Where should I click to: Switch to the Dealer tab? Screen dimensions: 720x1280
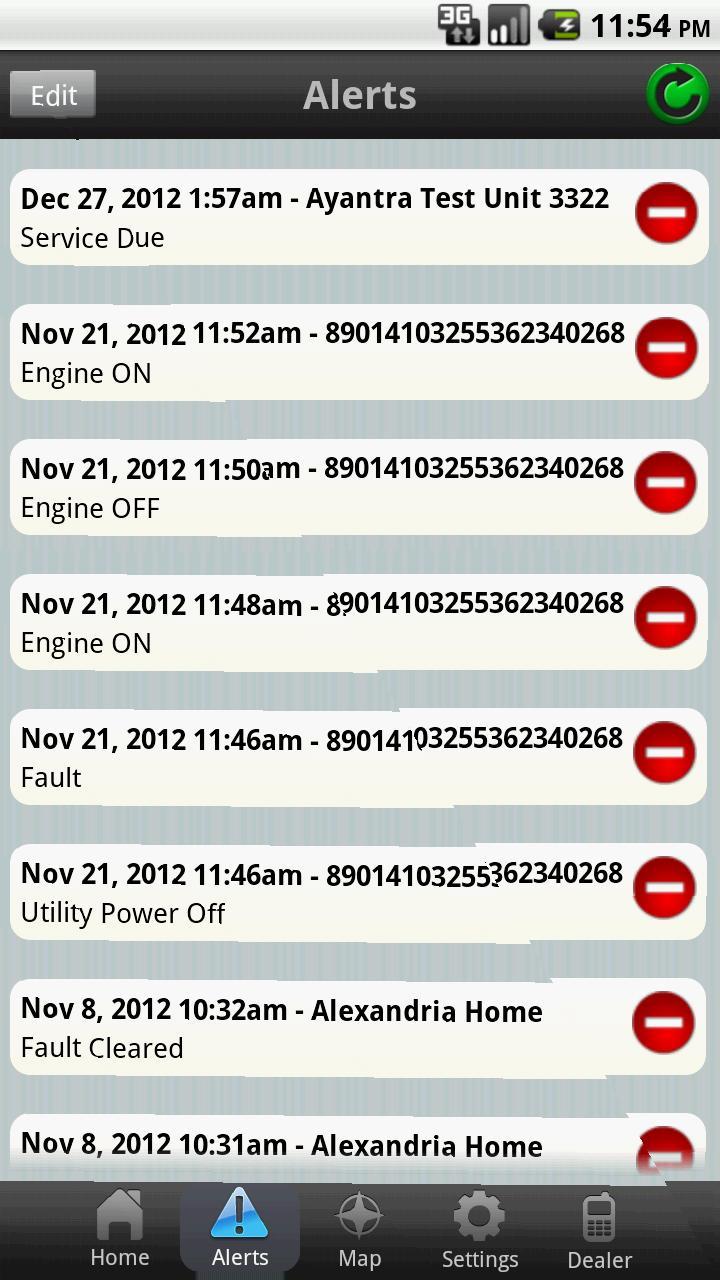600,1230
